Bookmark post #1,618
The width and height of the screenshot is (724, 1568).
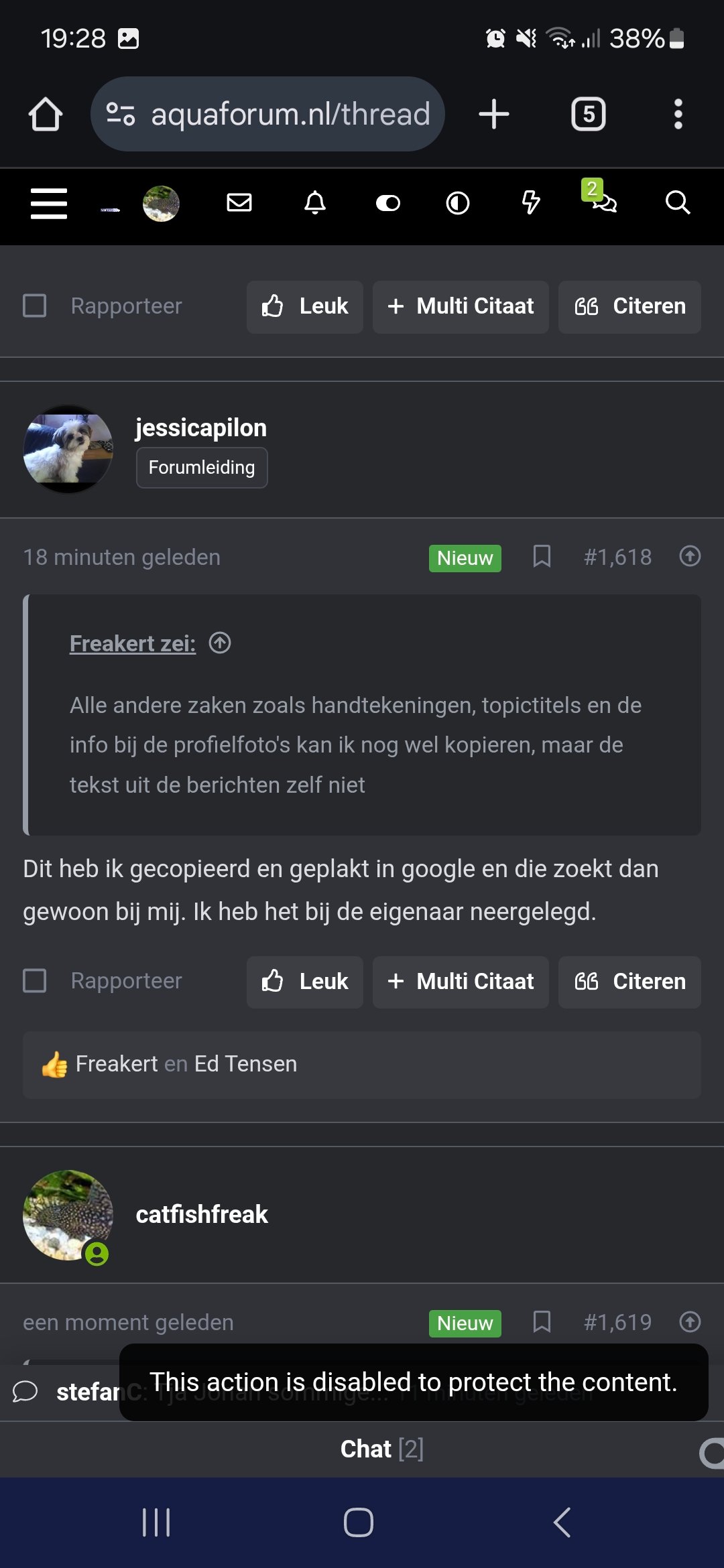coord(542,557)
